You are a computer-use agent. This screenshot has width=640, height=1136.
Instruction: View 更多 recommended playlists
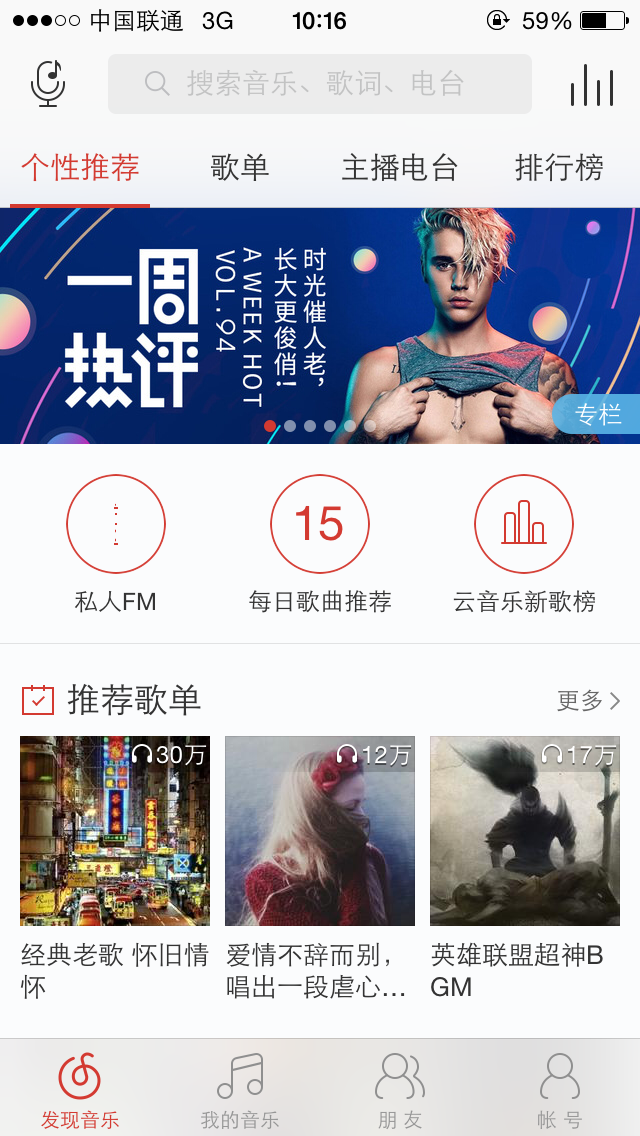pyautogui.click(x=588, y=701)
